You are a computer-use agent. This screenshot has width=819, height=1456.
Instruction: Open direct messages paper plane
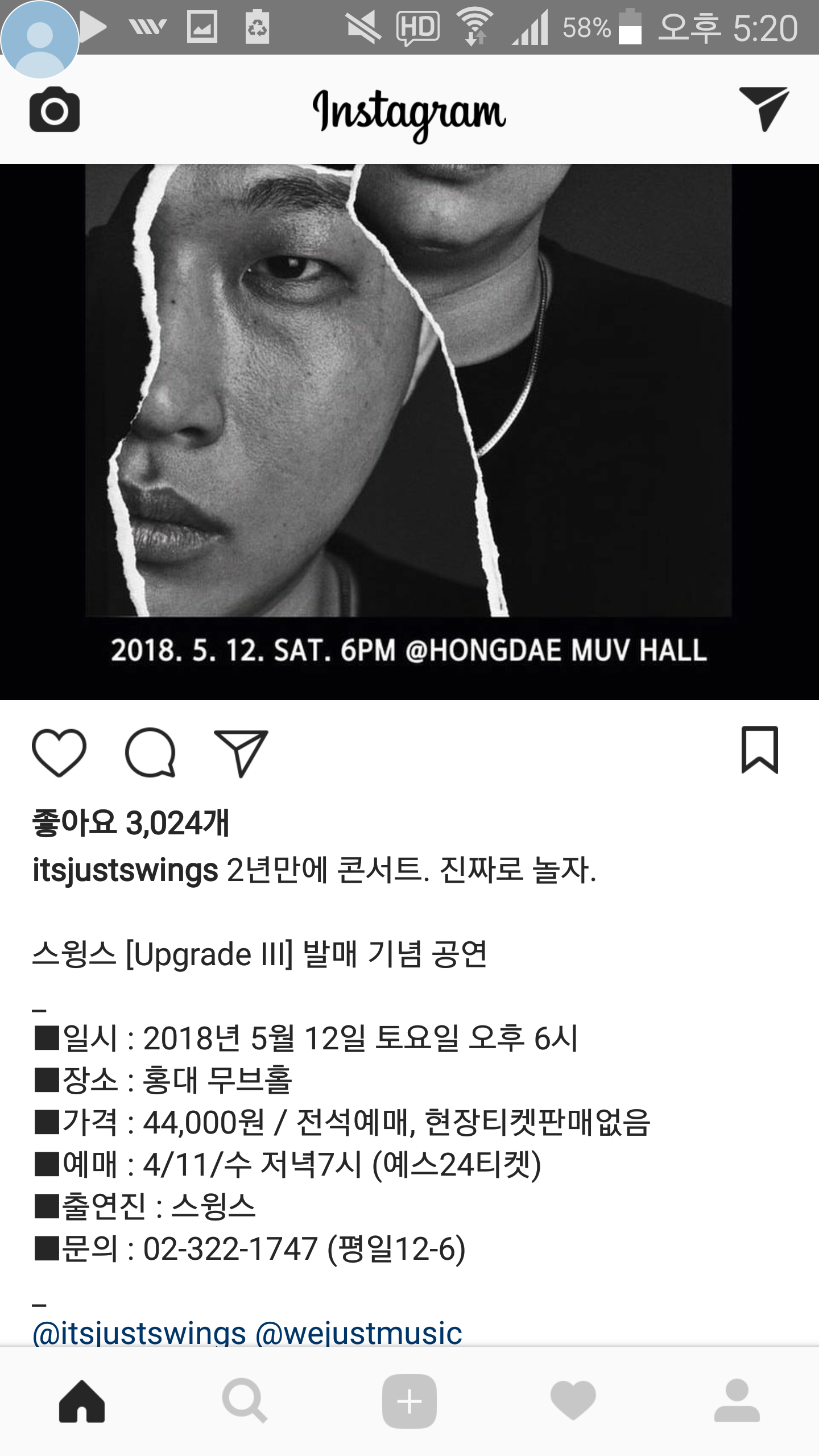[x=763, y=109]
